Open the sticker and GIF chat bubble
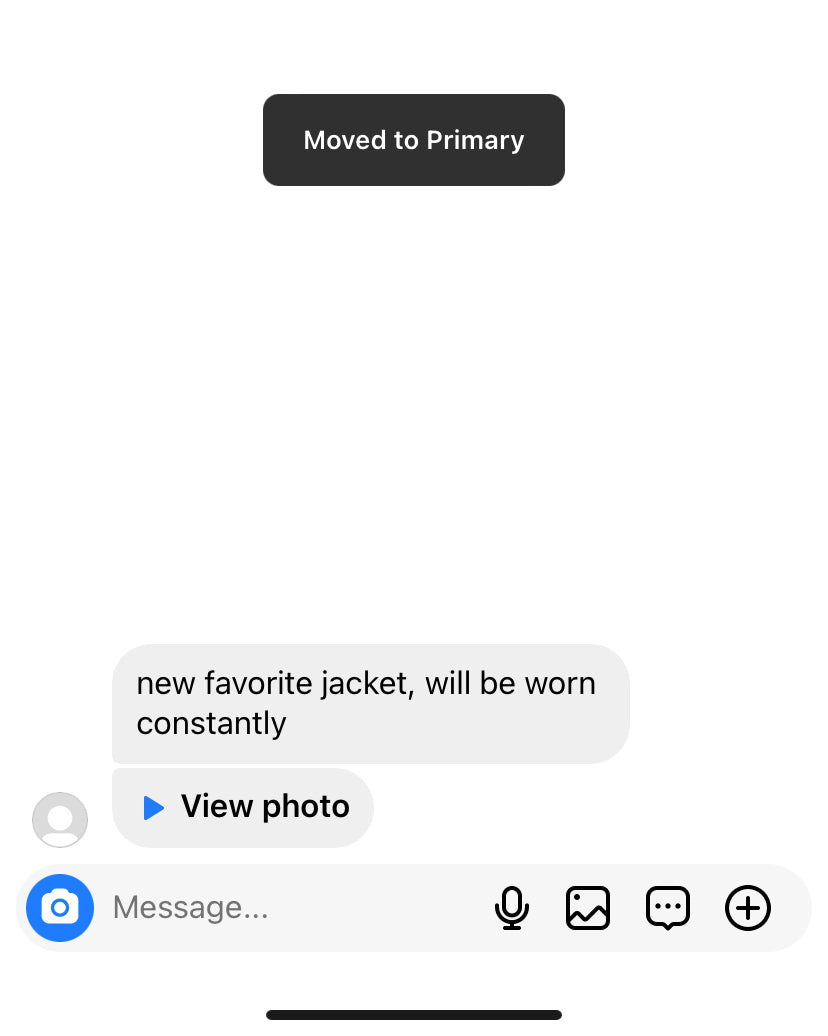This screenshot has width=828, height=1036. [x=668, y=908]
